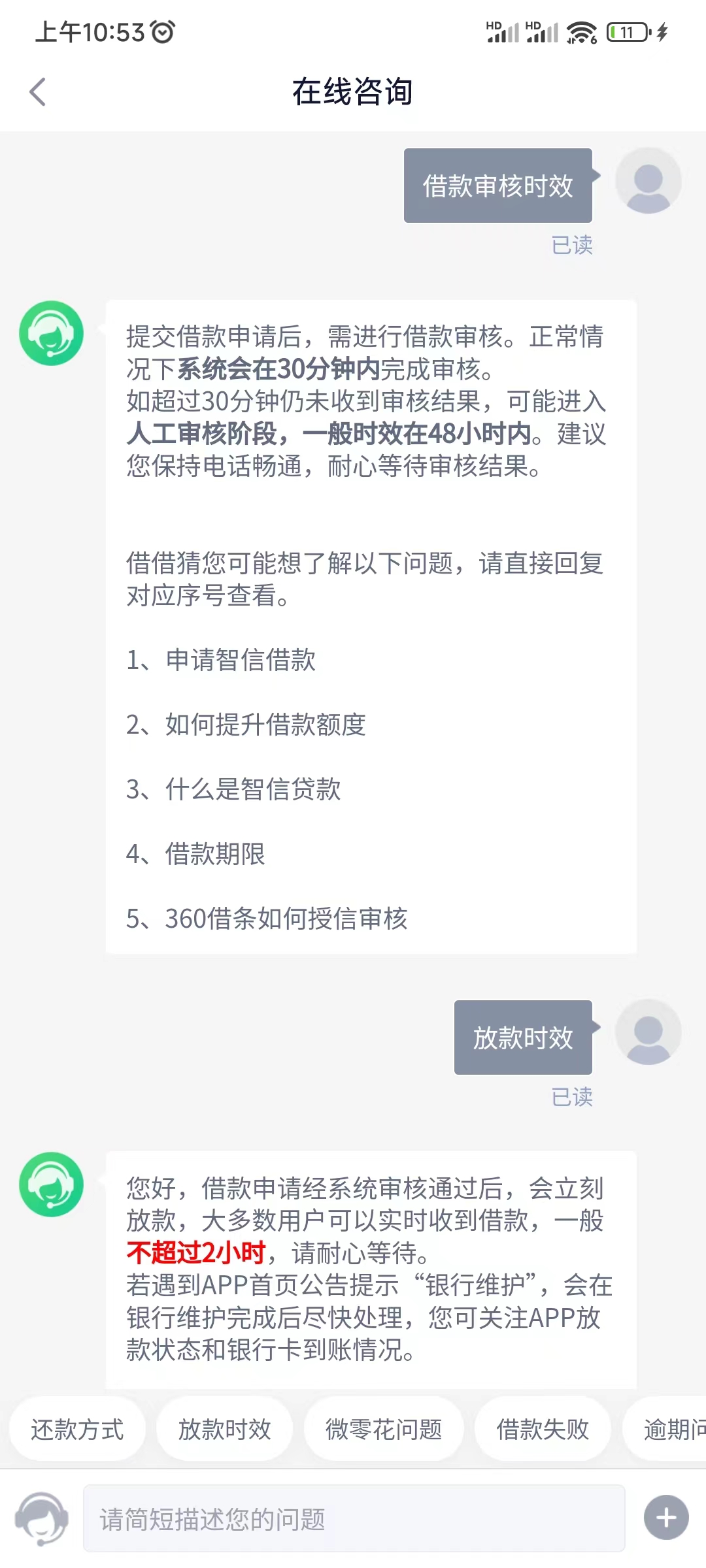Open attachments with the plus button
Image resolution: width=706 pixels, height=1568 pixels.
(x=667, y=1516)
